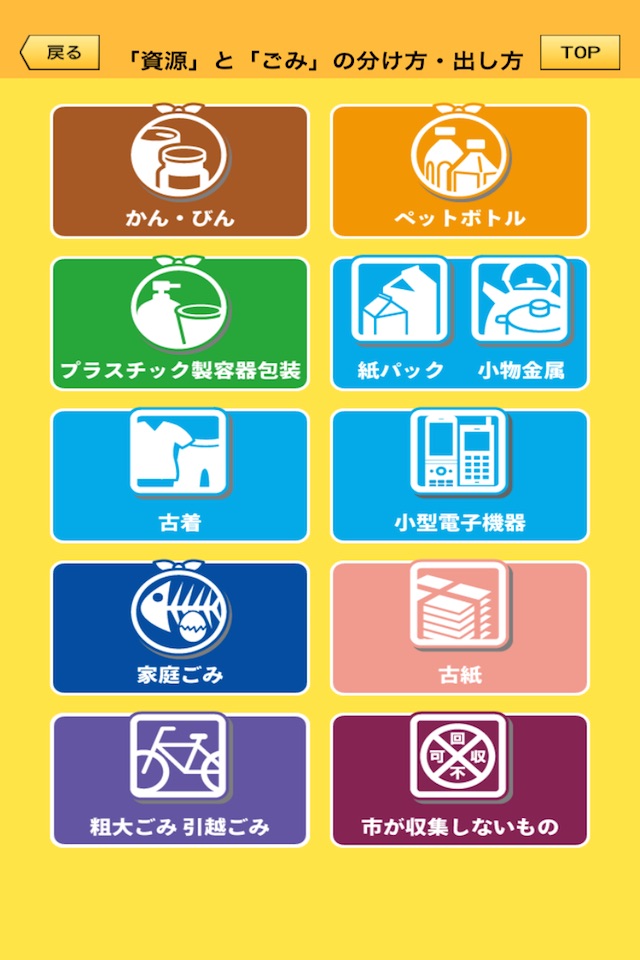The width and height of the screenshot is (640, 960).
Task: Open the 古着 category
Action: [x=180, y=476]
